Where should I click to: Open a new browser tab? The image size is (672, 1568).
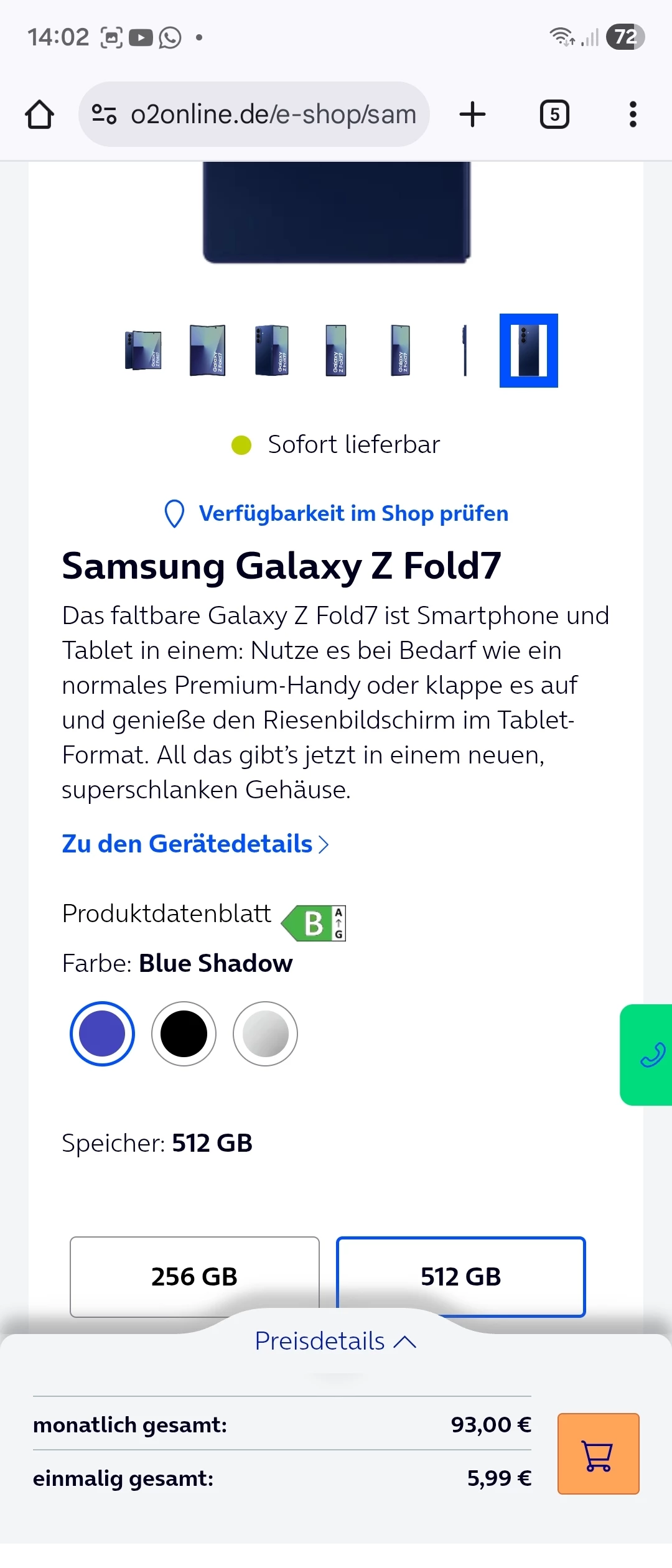click(472, 114)
